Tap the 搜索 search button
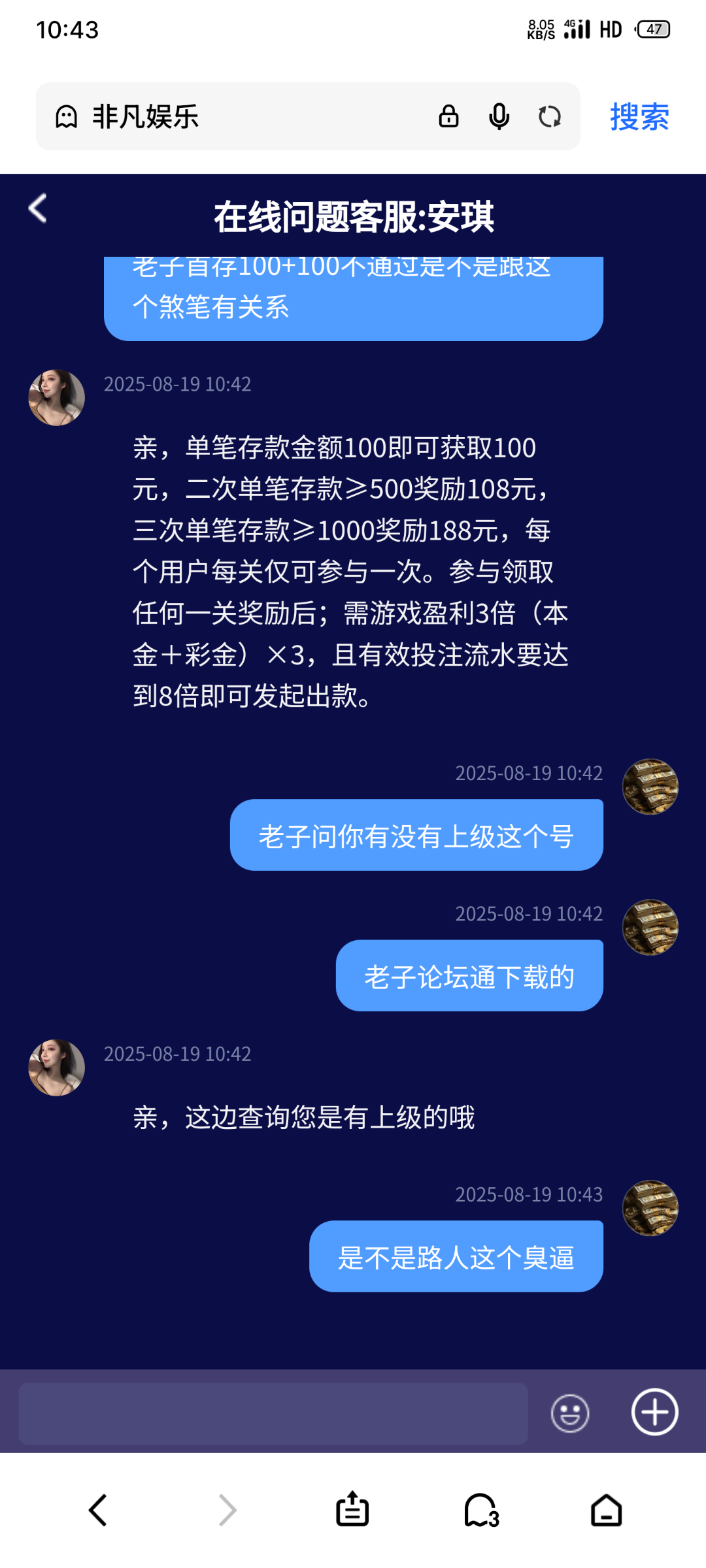706x1568 pixels. 639,117
